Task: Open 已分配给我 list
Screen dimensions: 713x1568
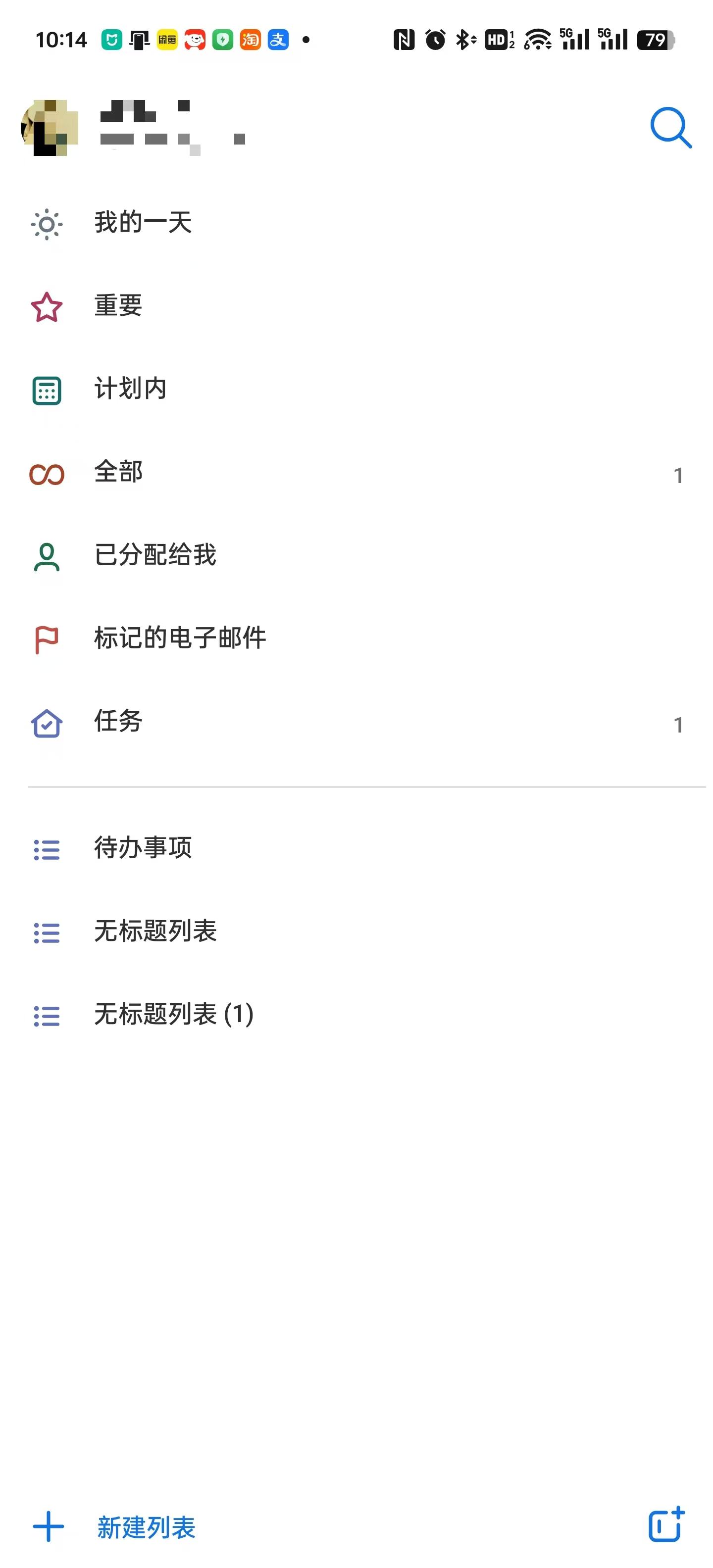Action: tap(155, 555)
